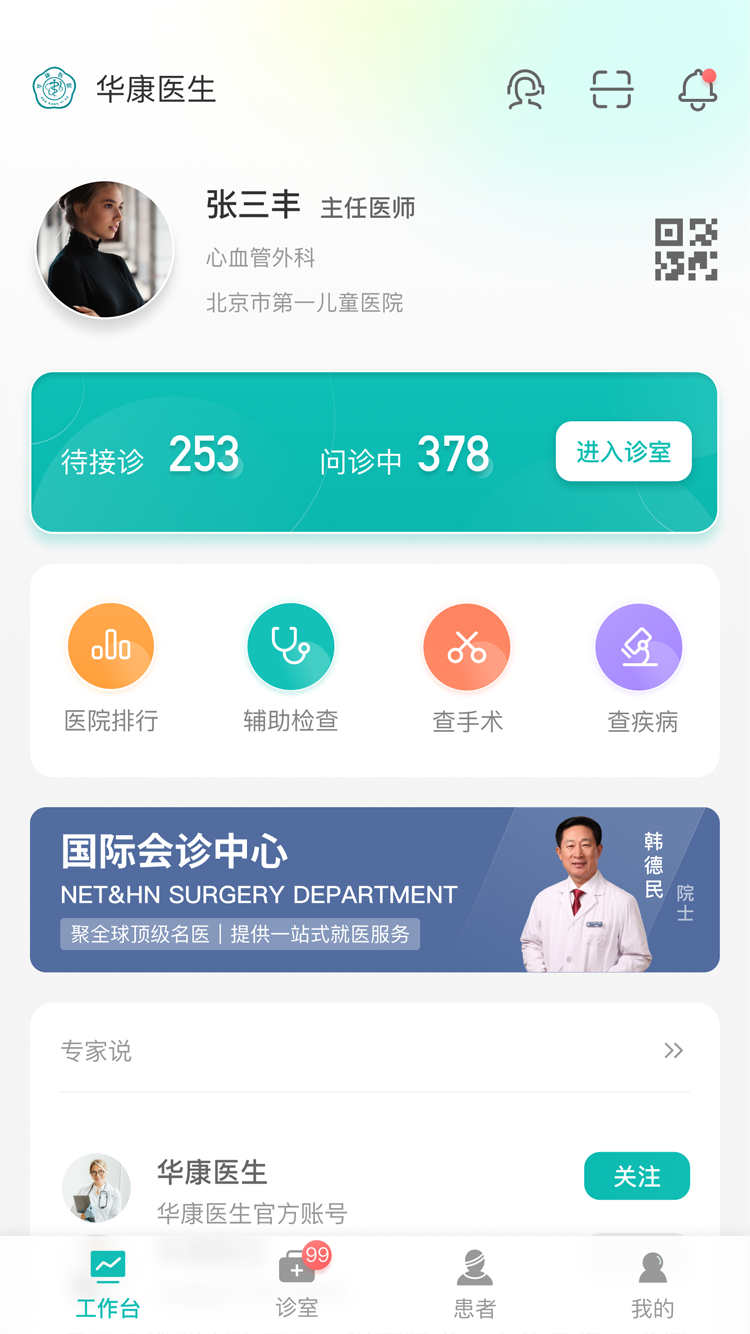Toggle to 我的 profile tab

(651, 1280)
